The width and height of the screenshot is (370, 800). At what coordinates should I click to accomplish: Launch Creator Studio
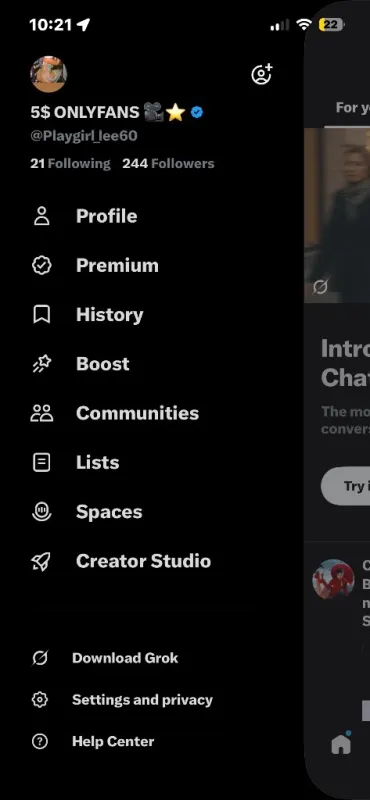pos(121,561)
